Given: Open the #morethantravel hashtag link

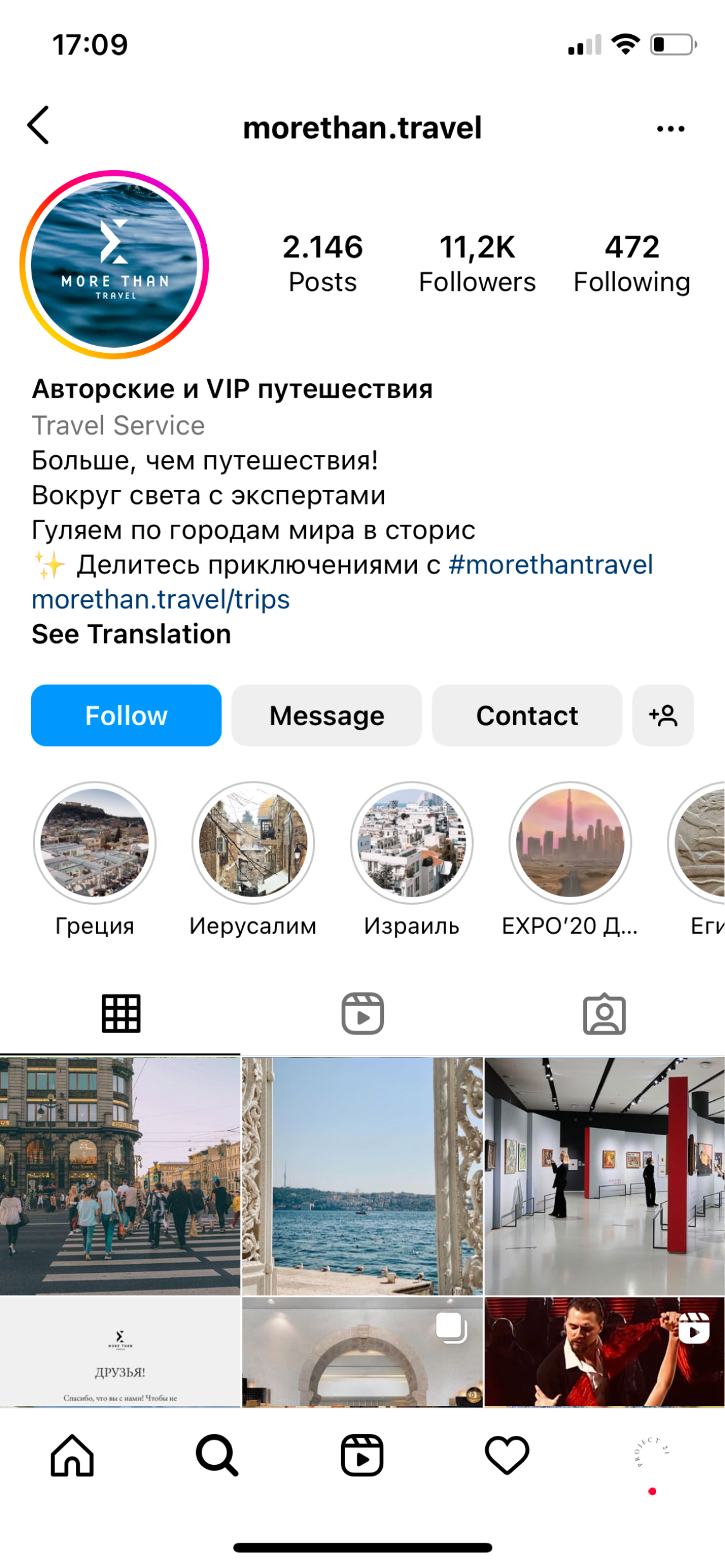Looking at the screenshot, I should tap(550, 565).
